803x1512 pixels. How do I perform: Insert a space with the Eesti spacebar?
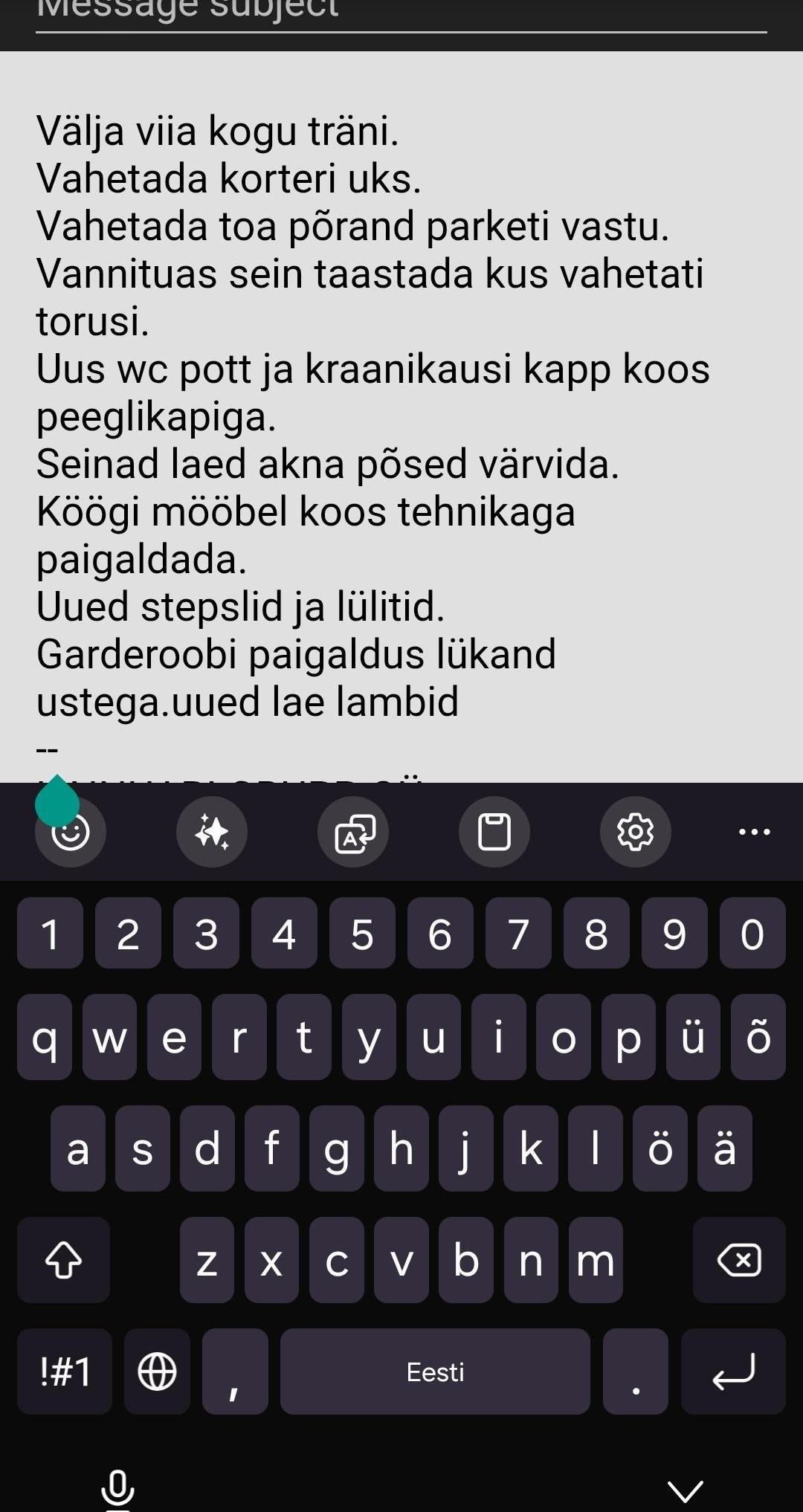pos(435,1372)
